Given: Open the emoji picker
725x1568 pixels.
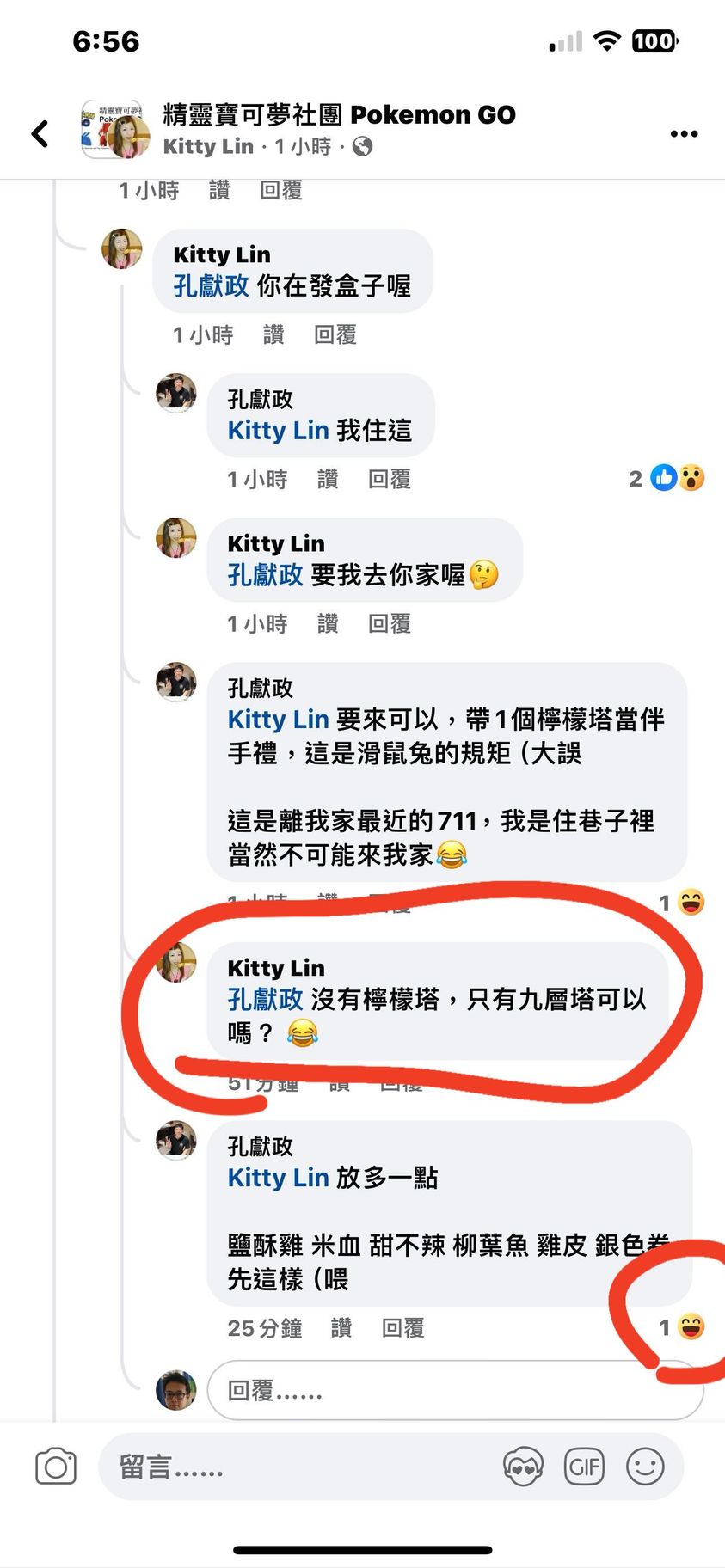Looking at the screenshot, I should 645,1467.
